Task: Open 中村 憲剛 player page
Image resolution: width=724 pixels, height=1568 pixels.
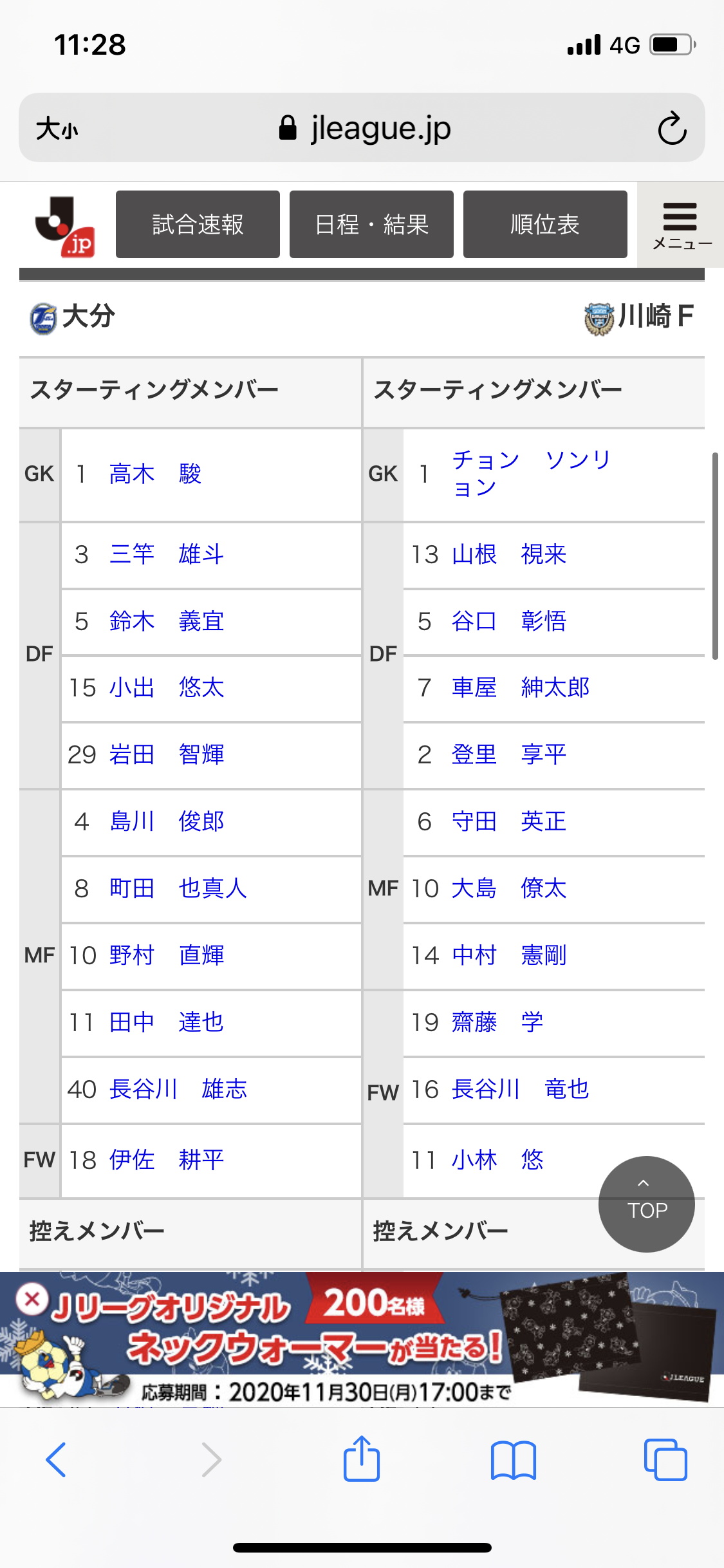Action: pyautogui.click(x=508, y=955)
